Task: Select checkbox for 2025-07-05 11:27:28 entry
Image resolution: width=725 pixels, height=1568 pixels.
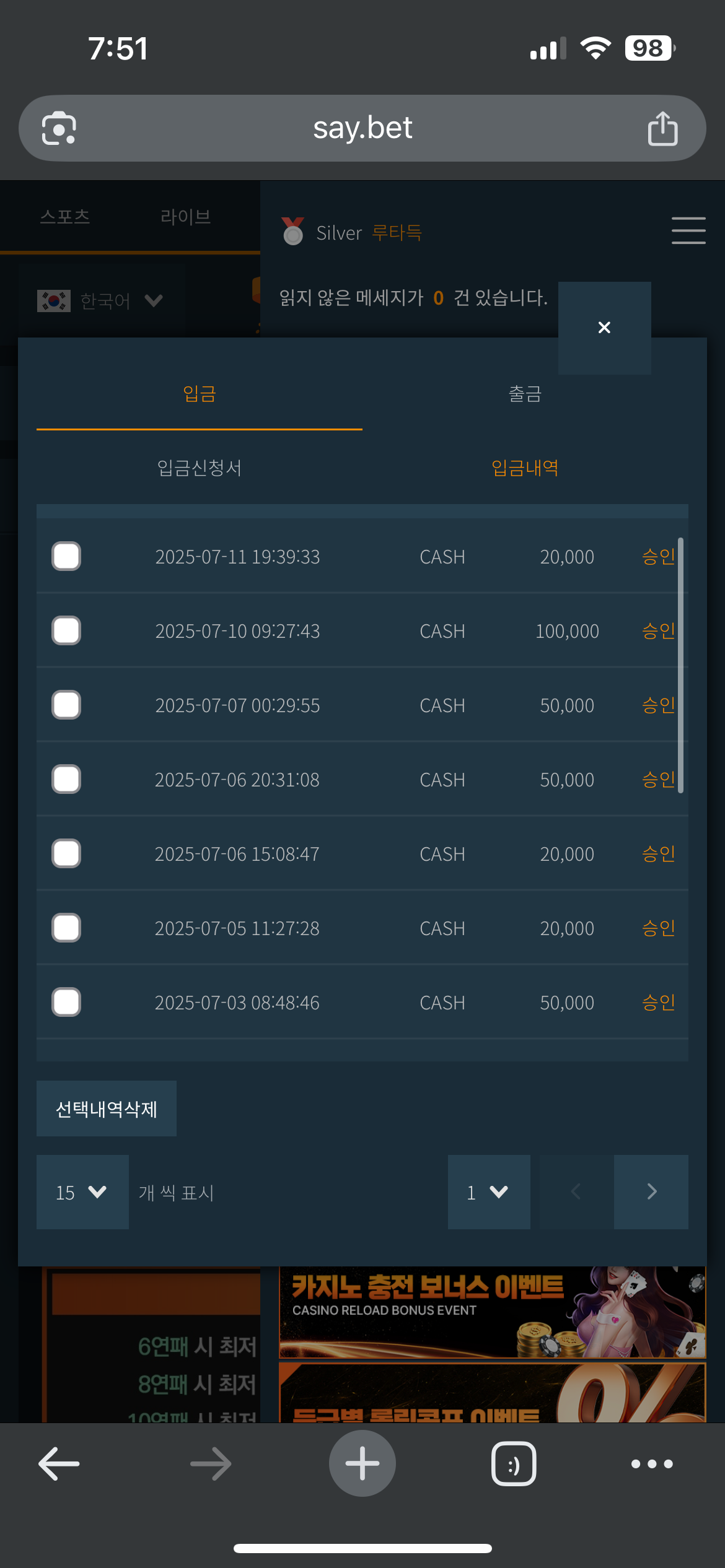Action: click(66, 928)
